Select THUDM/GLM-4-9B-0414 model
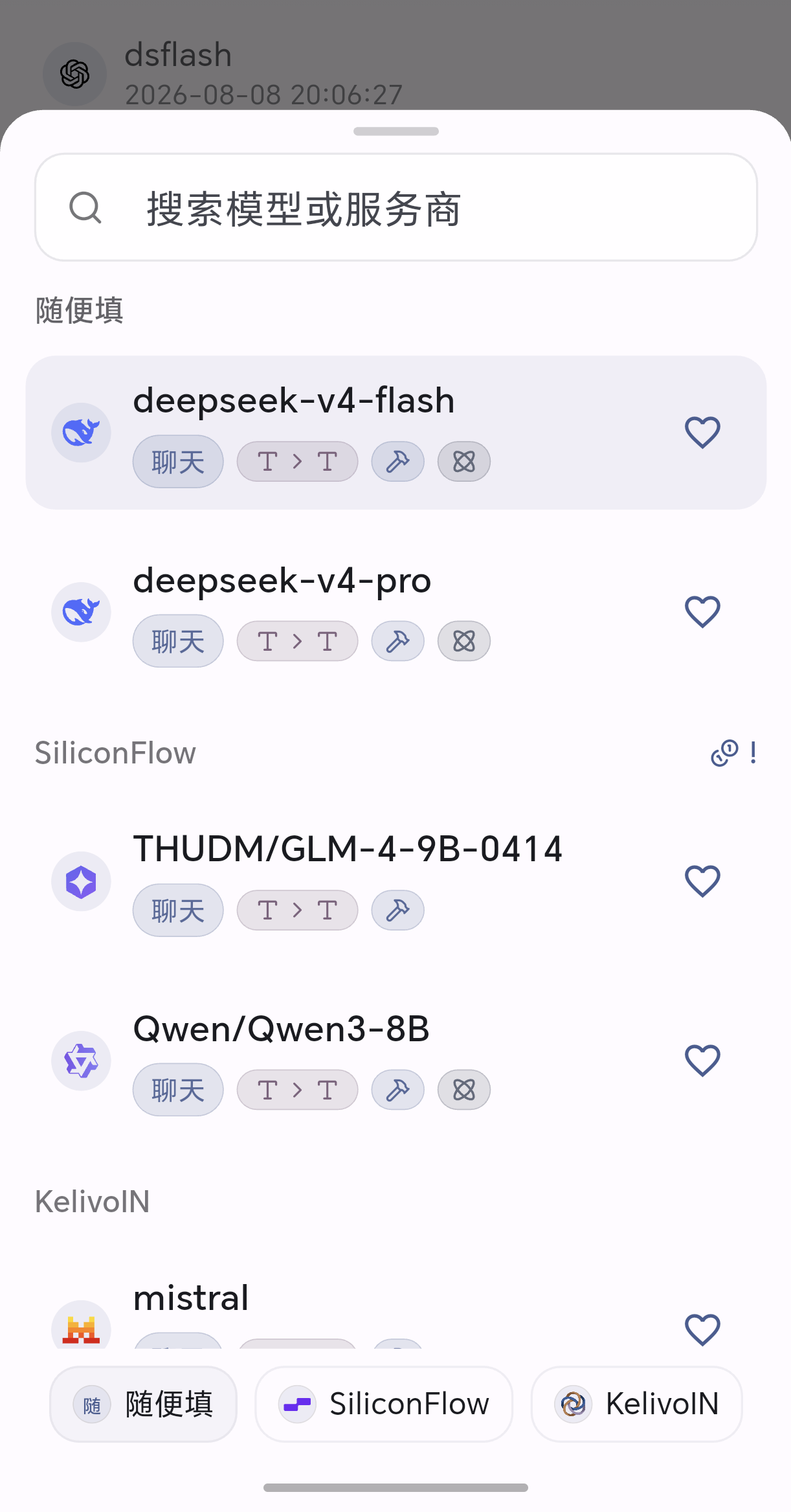The image size is (791, 1512). (x=395, y=881)
